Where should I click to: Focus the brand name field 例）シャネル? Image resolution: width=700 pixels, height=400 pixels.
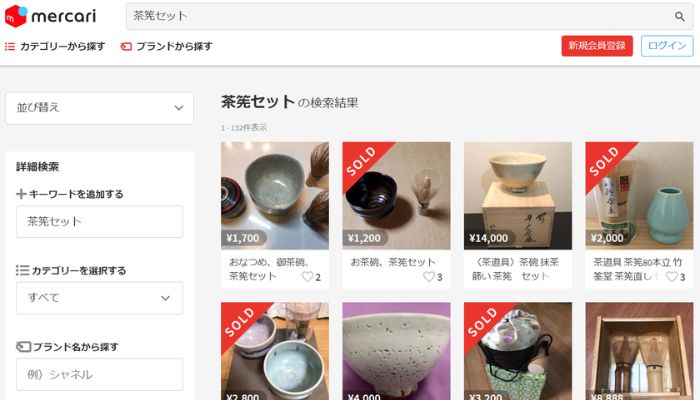coord(99,374)
